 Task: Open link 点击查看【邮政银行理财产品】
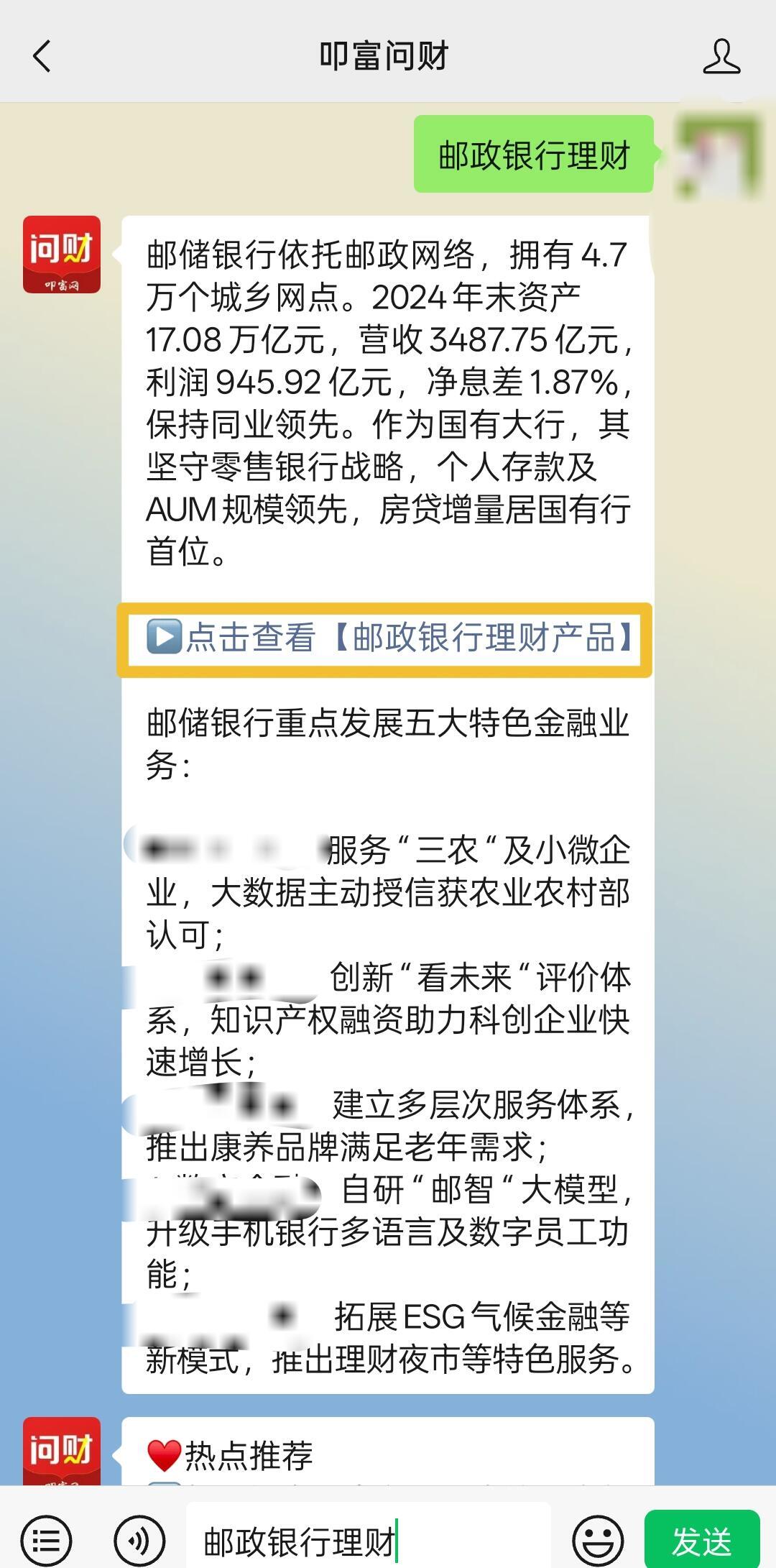tap(389, 638)
